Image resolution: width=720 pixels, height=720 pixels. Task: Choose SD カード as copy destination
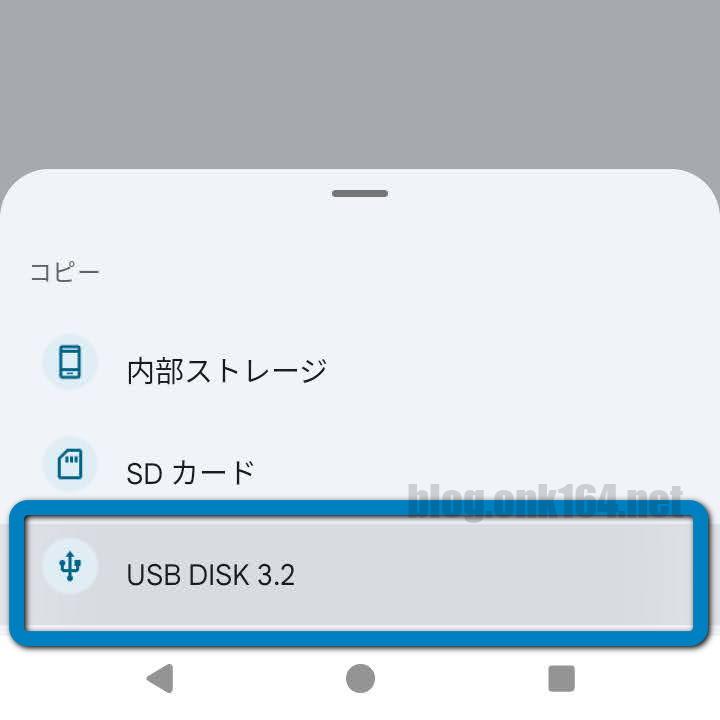190,471
